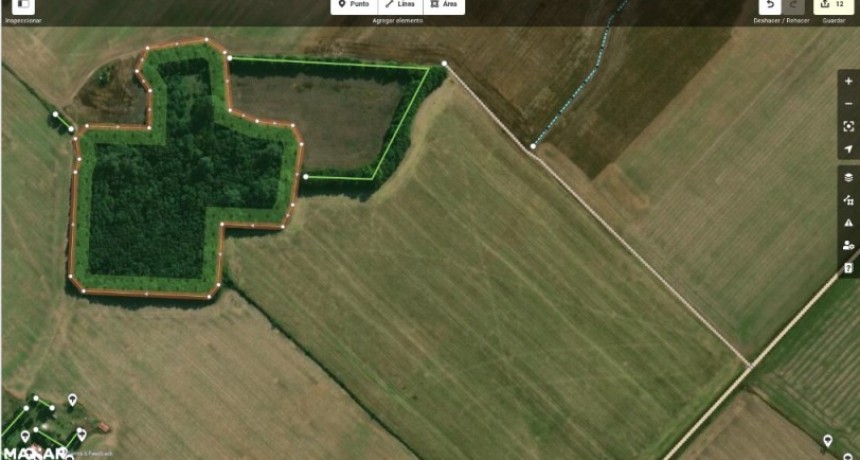This screenshot has width=860, height=460.
Task: Choose the Área drawing tool
Action: pos(444,5)
